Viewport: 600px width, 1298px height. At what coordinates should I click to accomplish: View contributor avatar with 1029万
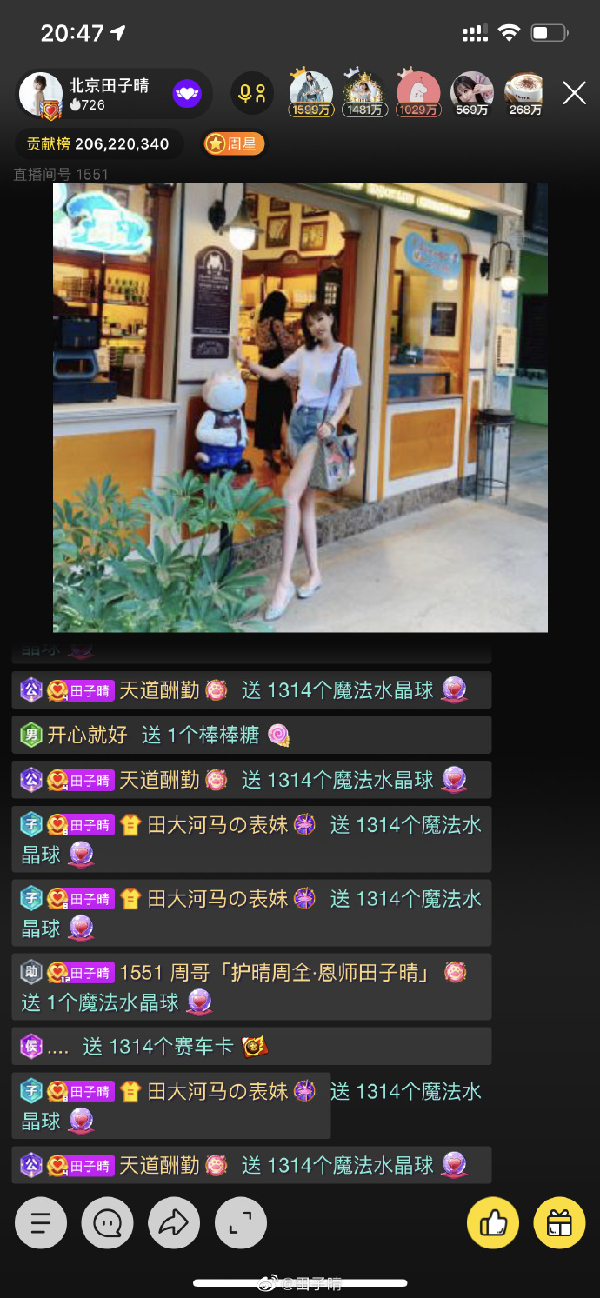click(418, 92)
